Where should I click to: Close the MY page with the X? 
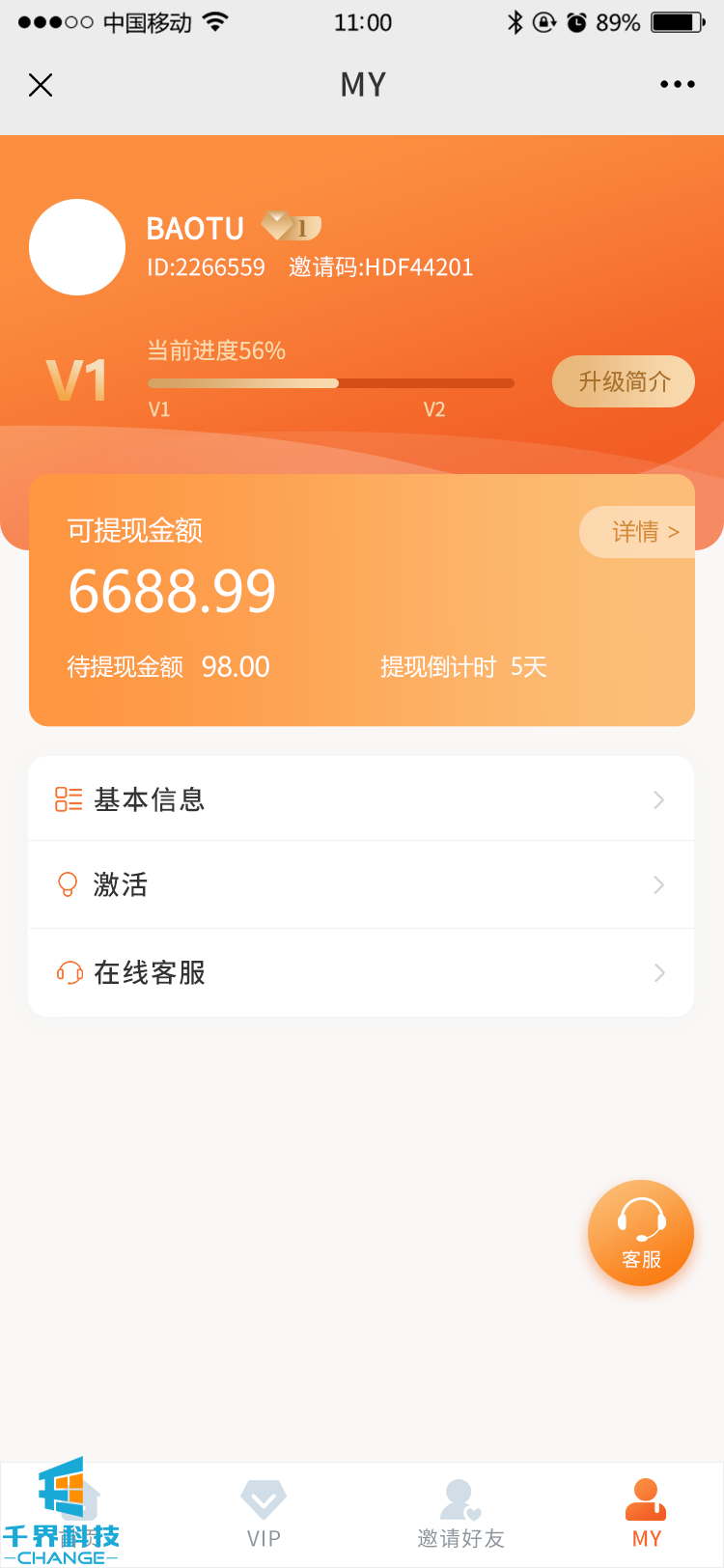[x=41, y=85]
